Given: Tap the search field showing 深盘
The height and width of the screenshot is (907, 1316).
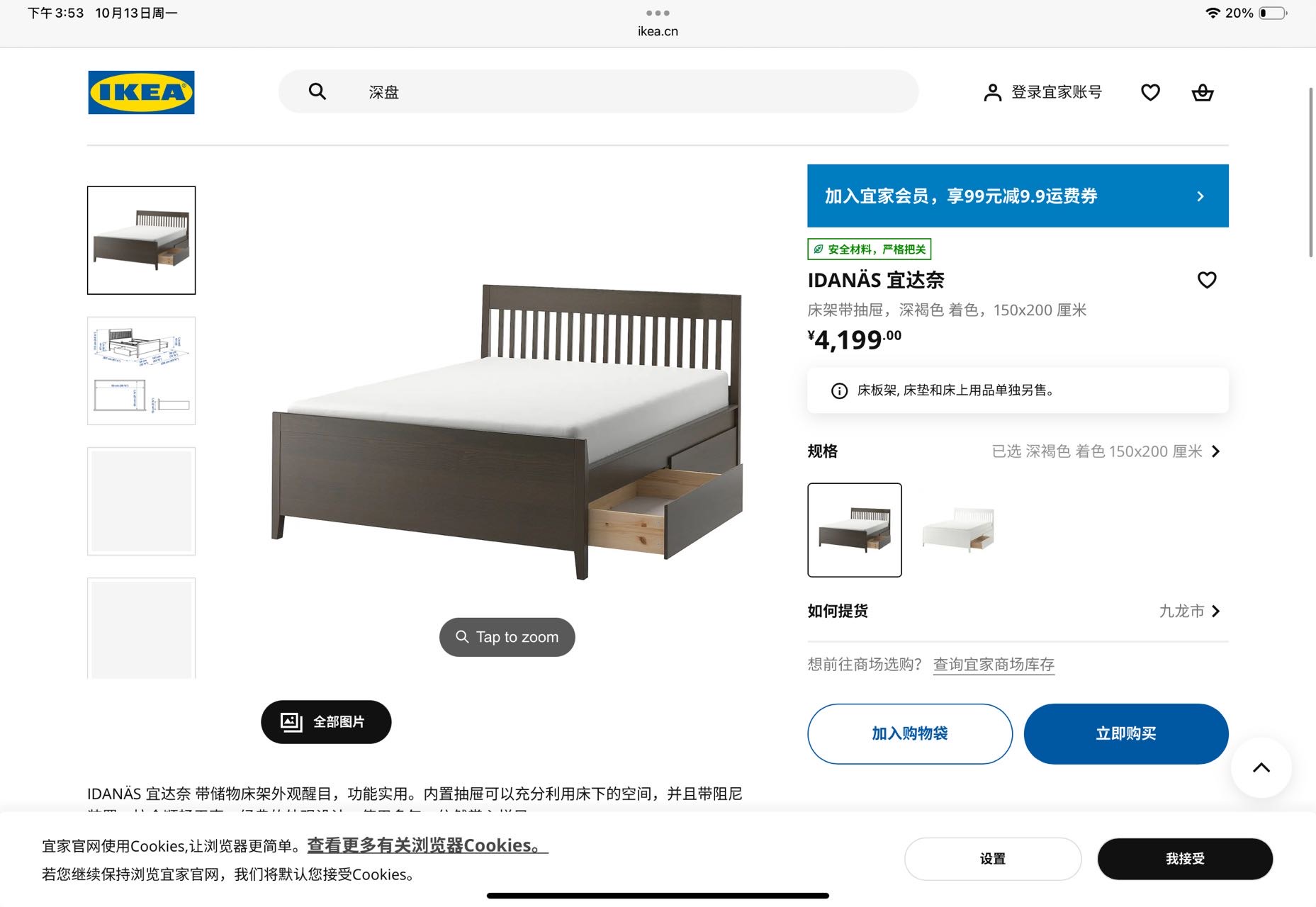Looking at the screenshot, I should click(x=597, y=92).
